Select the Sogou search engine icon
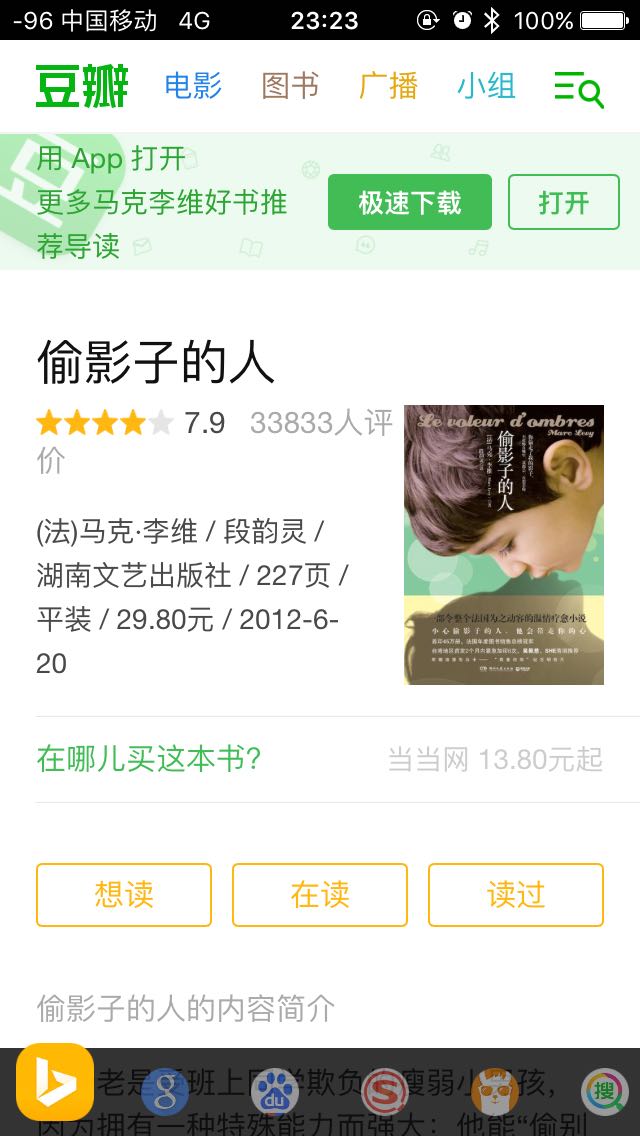 385,1091
